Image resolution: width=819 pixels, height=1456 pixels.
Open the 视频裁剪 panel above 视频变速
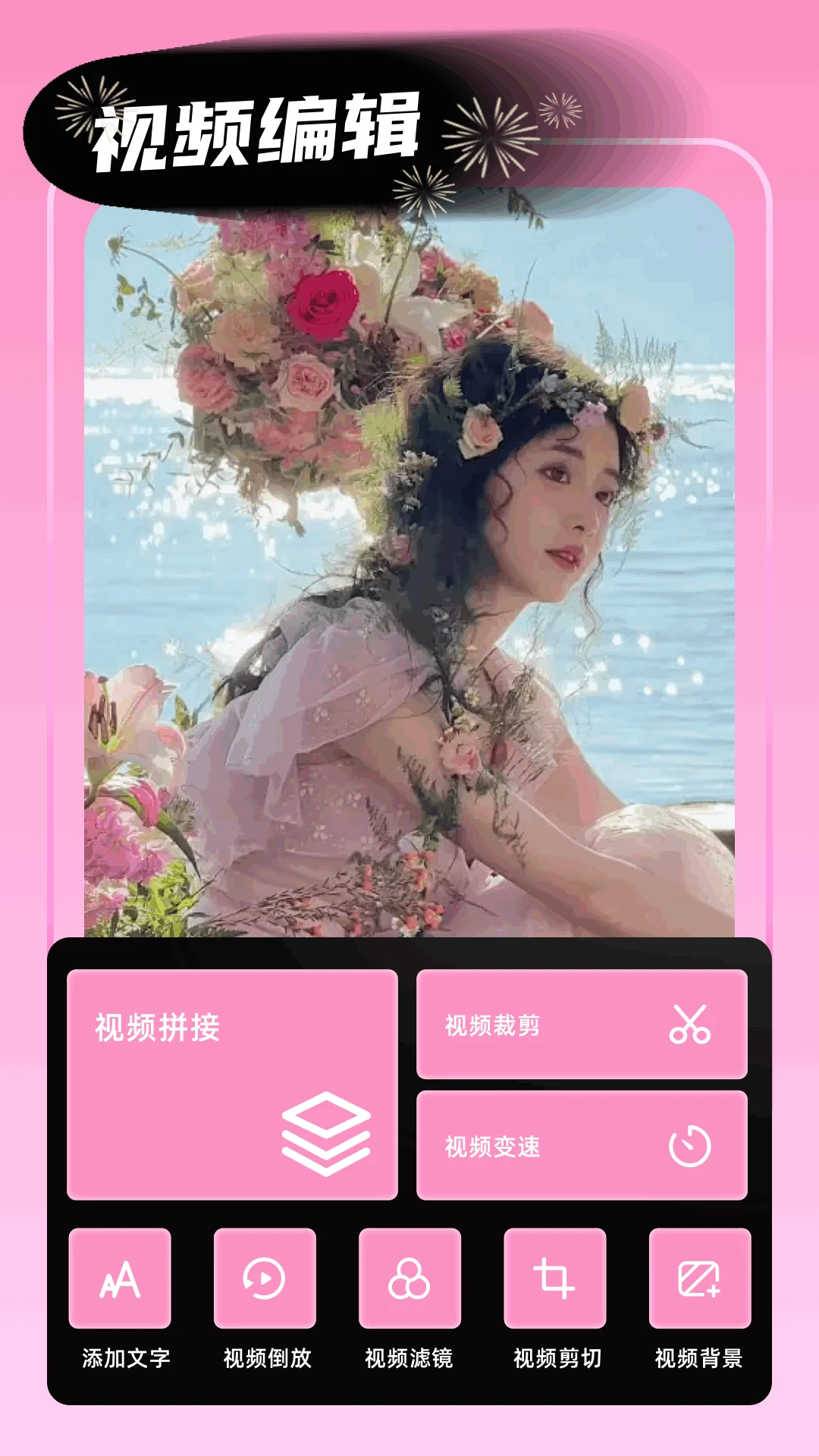[582, 1025]
